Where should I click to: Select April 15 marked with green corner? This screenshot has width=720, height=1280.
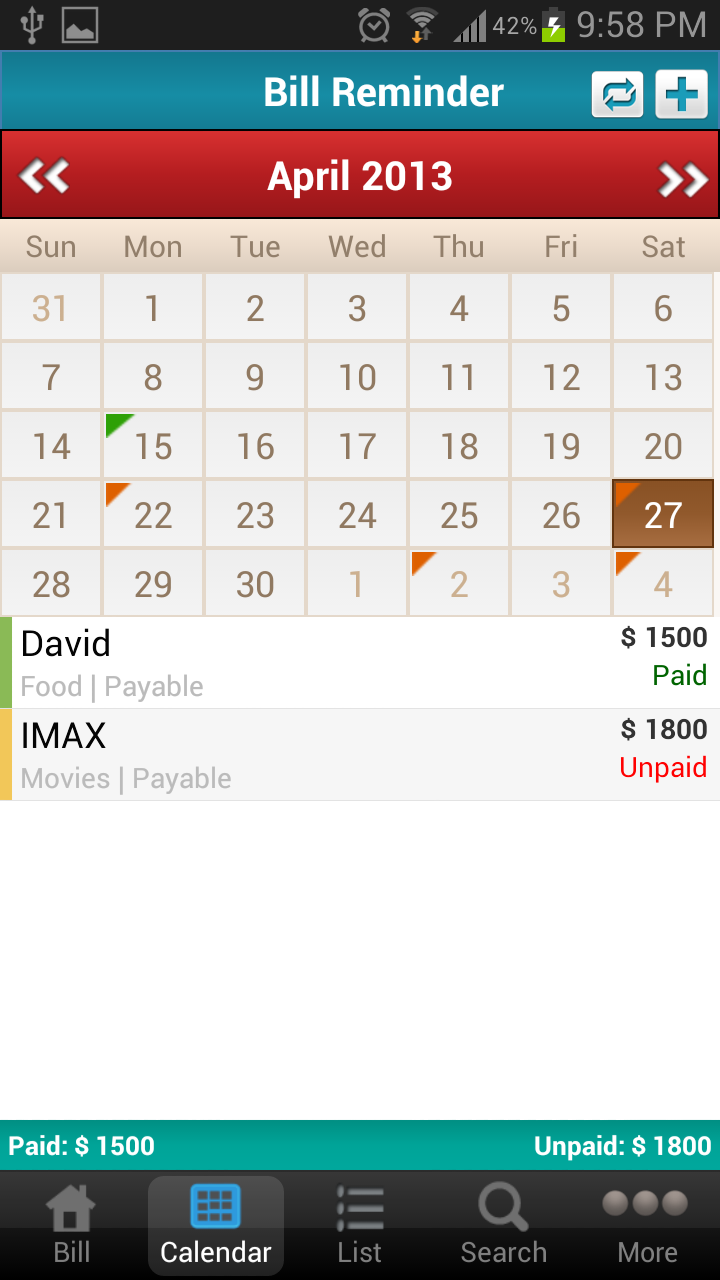[x=152, y=444]
